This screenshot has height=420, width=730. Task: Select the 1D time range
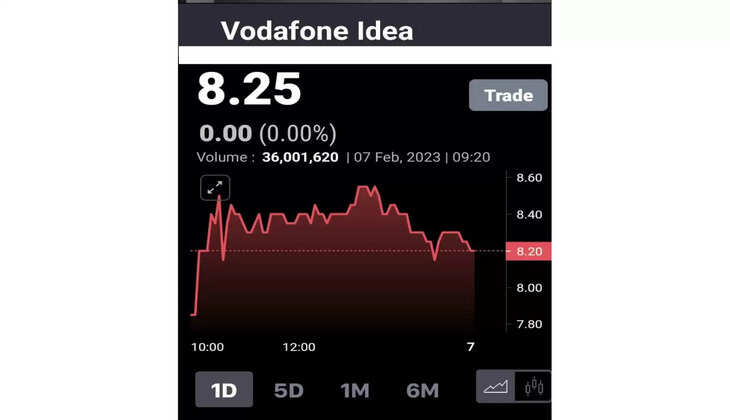click(224, 390)
